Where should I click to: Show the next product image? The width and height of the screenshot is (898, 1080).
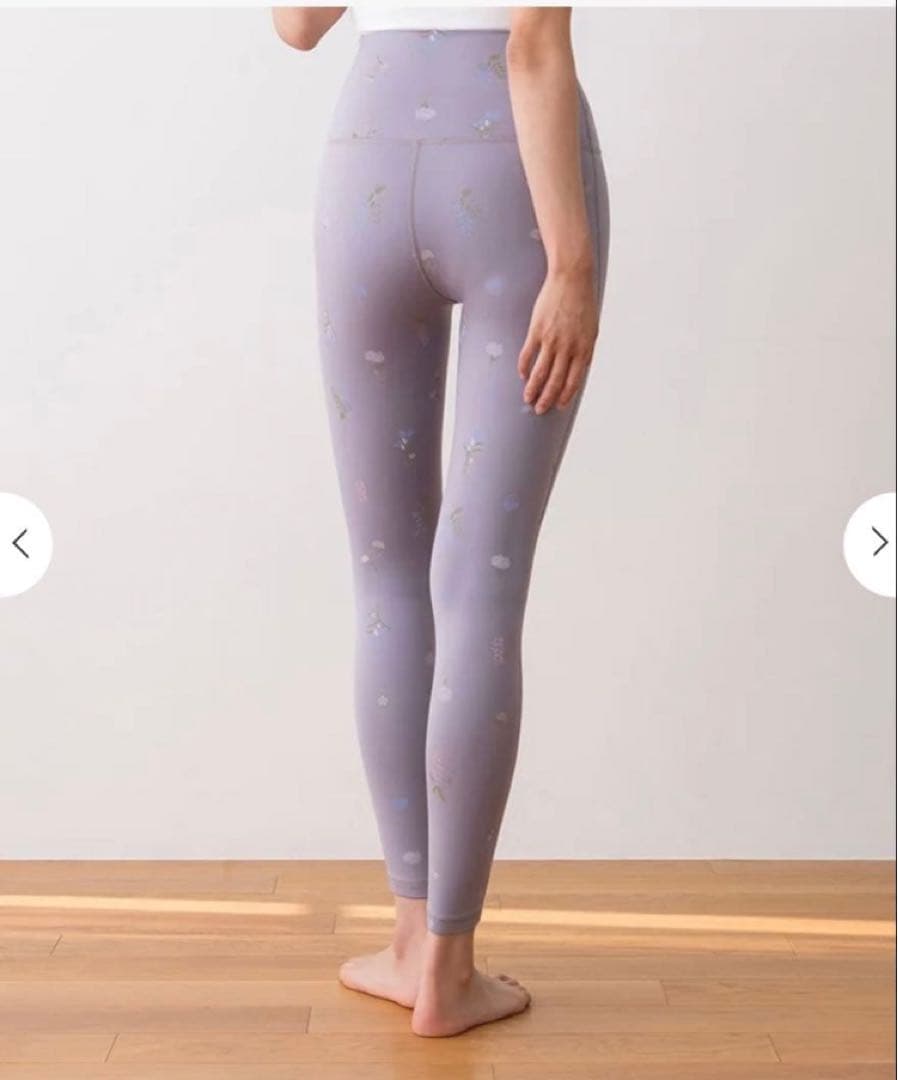[877, 543]
